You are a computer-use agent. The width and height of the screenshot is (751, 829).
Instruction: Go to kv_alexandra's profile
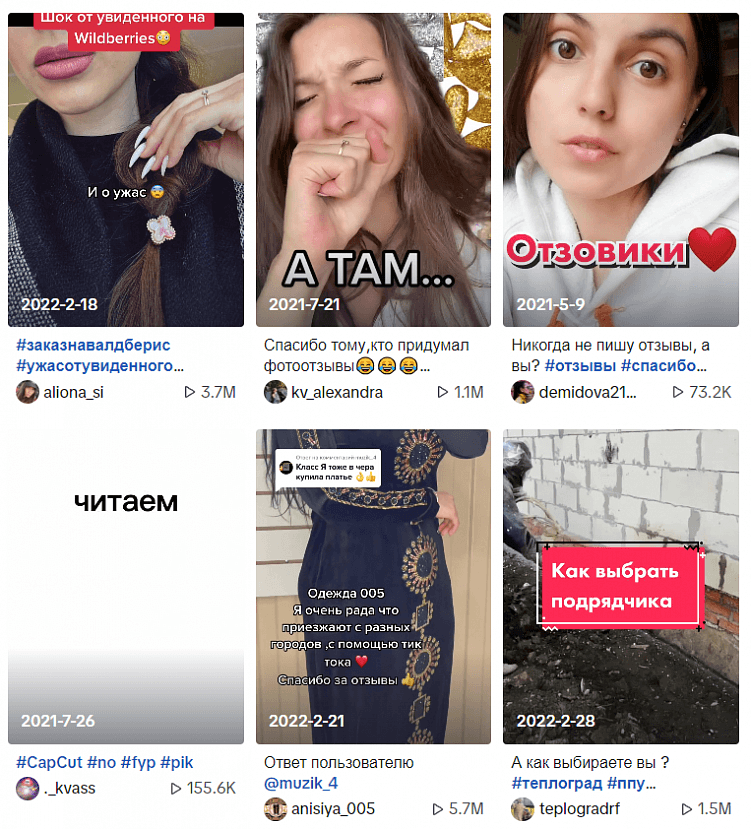335,392
